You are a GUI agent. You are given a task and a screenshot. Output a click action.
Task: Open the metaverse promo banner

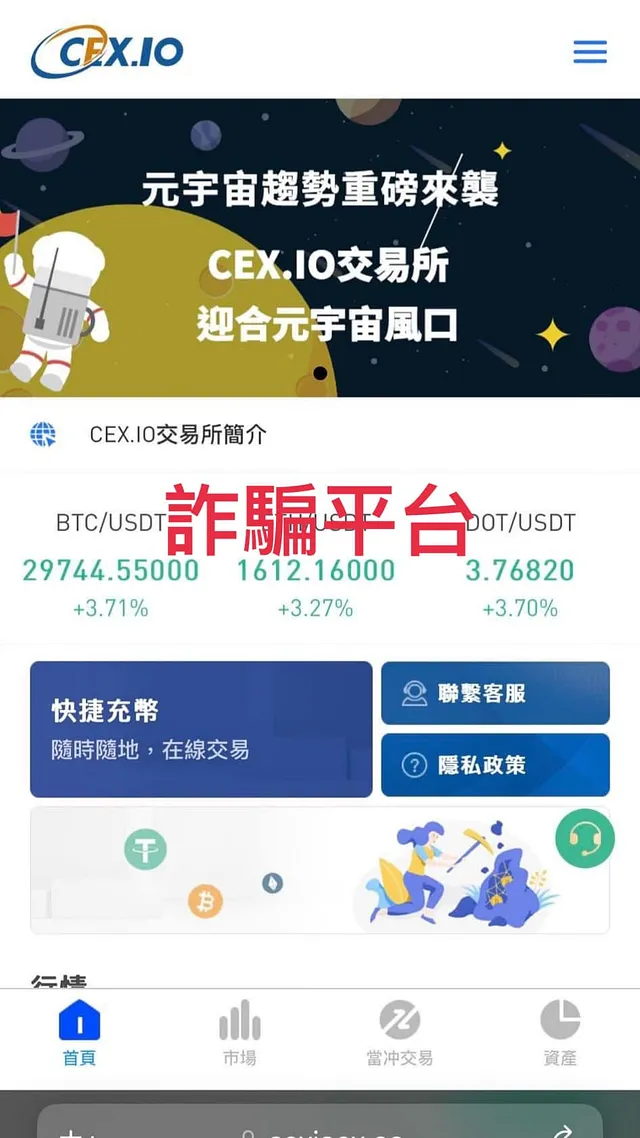[320, 248]
